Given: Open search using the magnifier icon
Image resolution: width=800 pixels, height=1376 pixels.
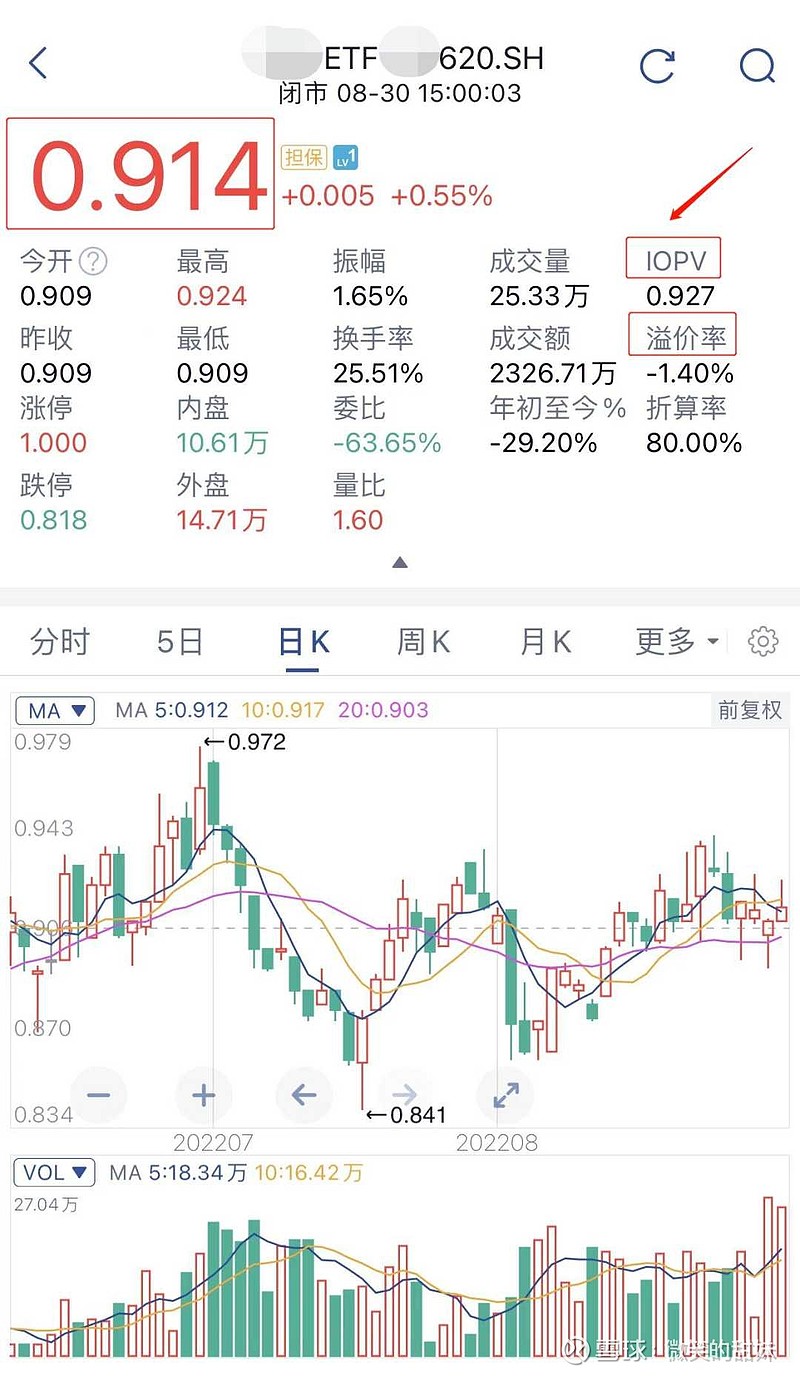Looking at the screenshot, I should [757, 66].
